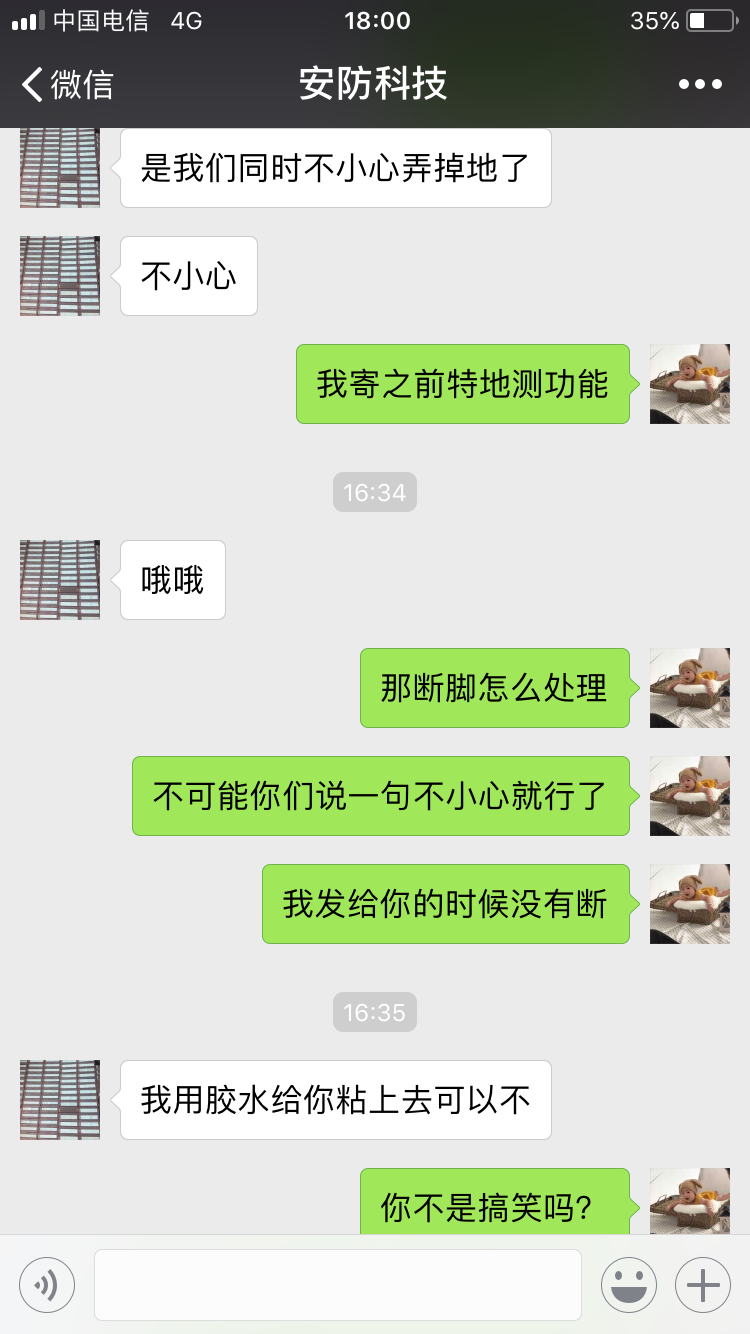Screen dimensions: 750x1334
Task: Open the plus attachments menu
Action: click(x=703, y=1284)
